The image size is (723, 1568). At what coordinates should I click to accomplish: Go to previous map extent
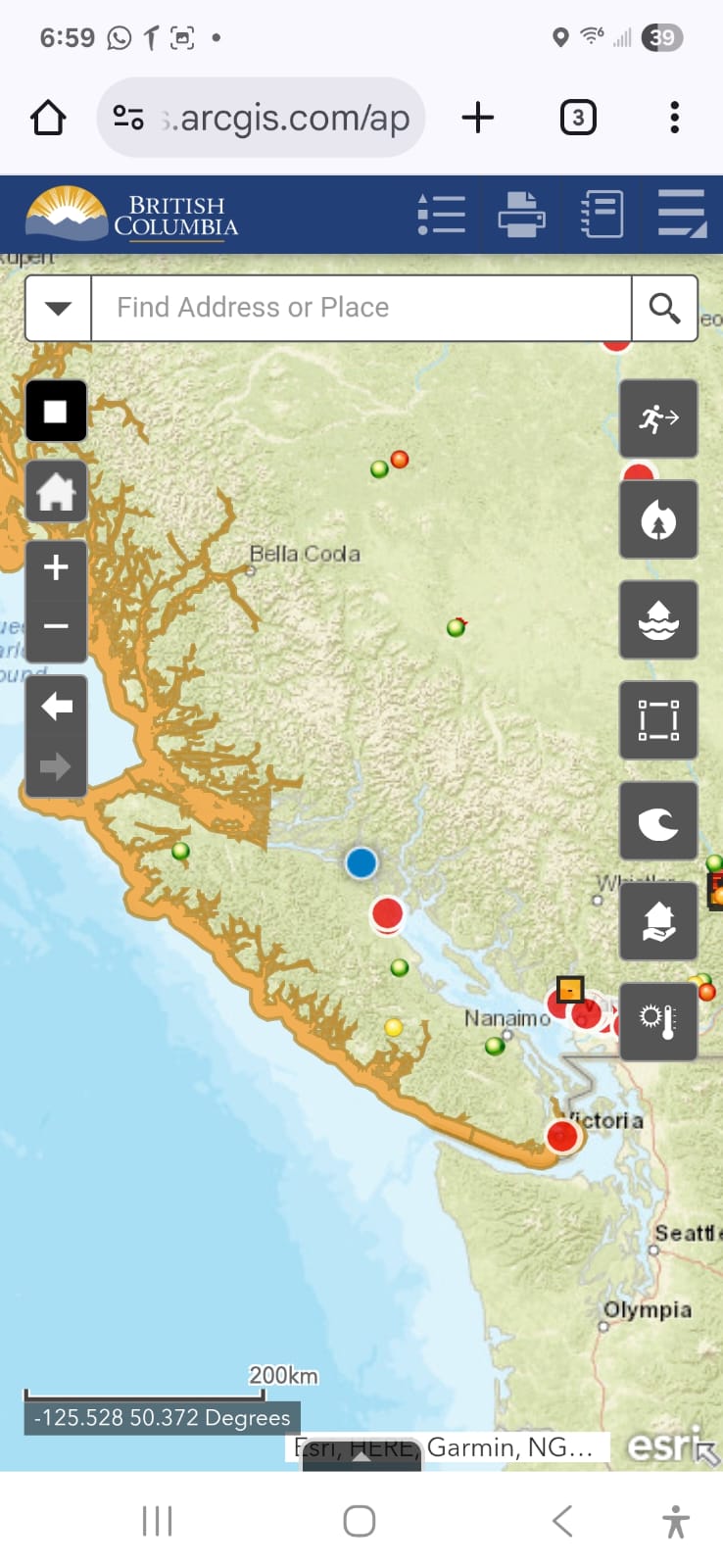(x=56, y=706)
